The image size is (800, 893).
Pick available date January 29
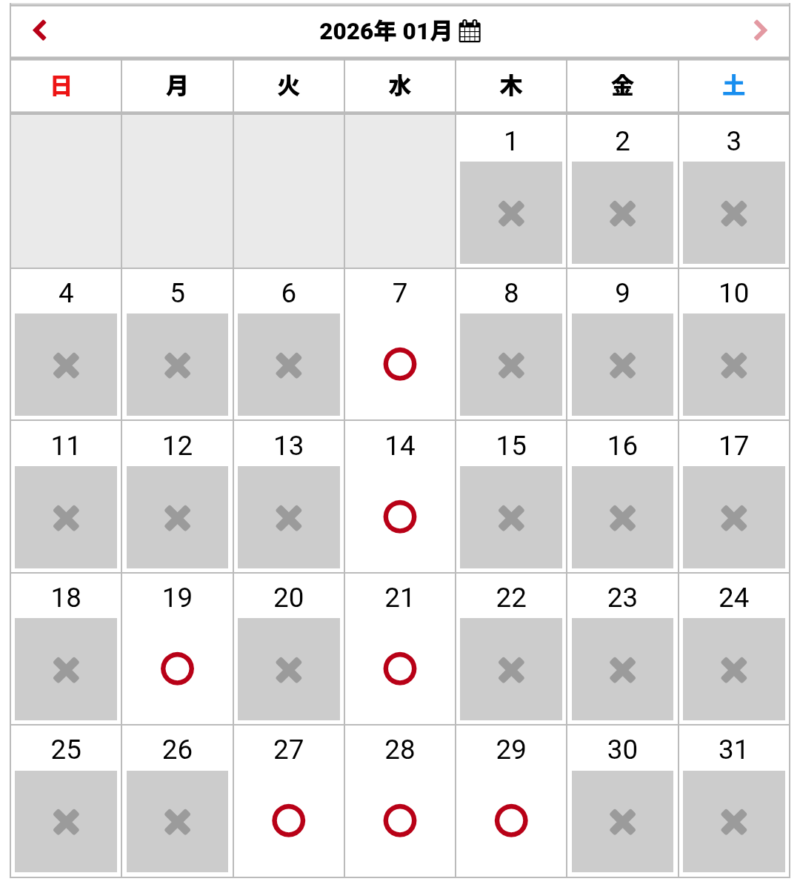tap(511, 820)
